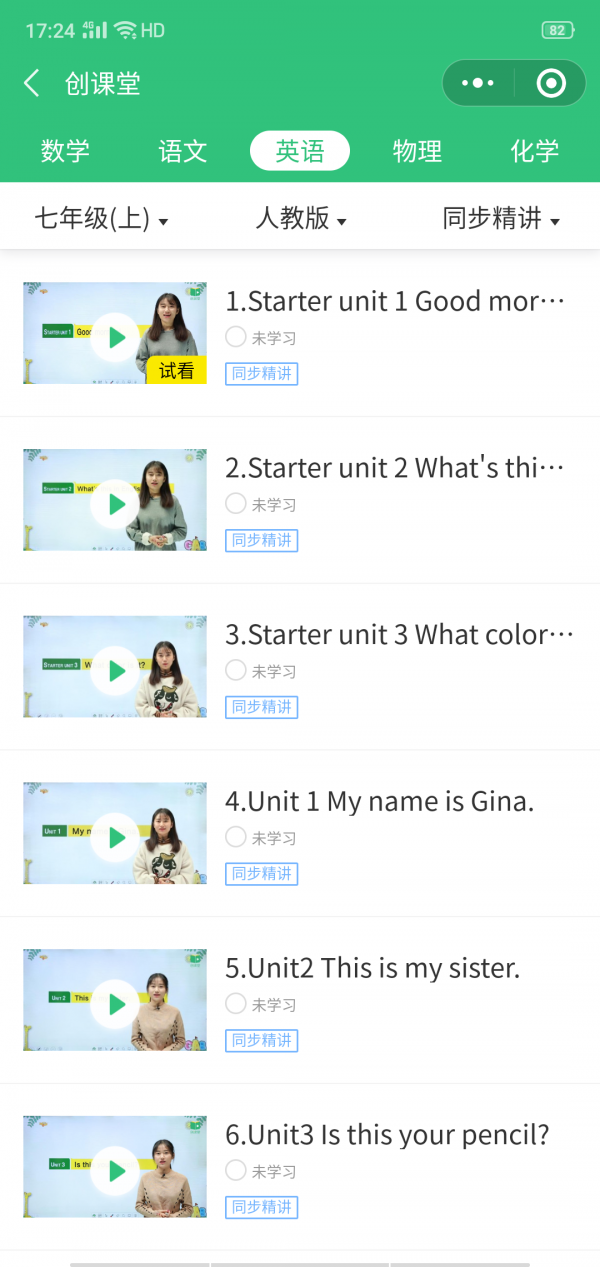The height and width of the screenshot is (1267, 600).
Task: Switch to the 语文 tab
Action: point(183,151)
